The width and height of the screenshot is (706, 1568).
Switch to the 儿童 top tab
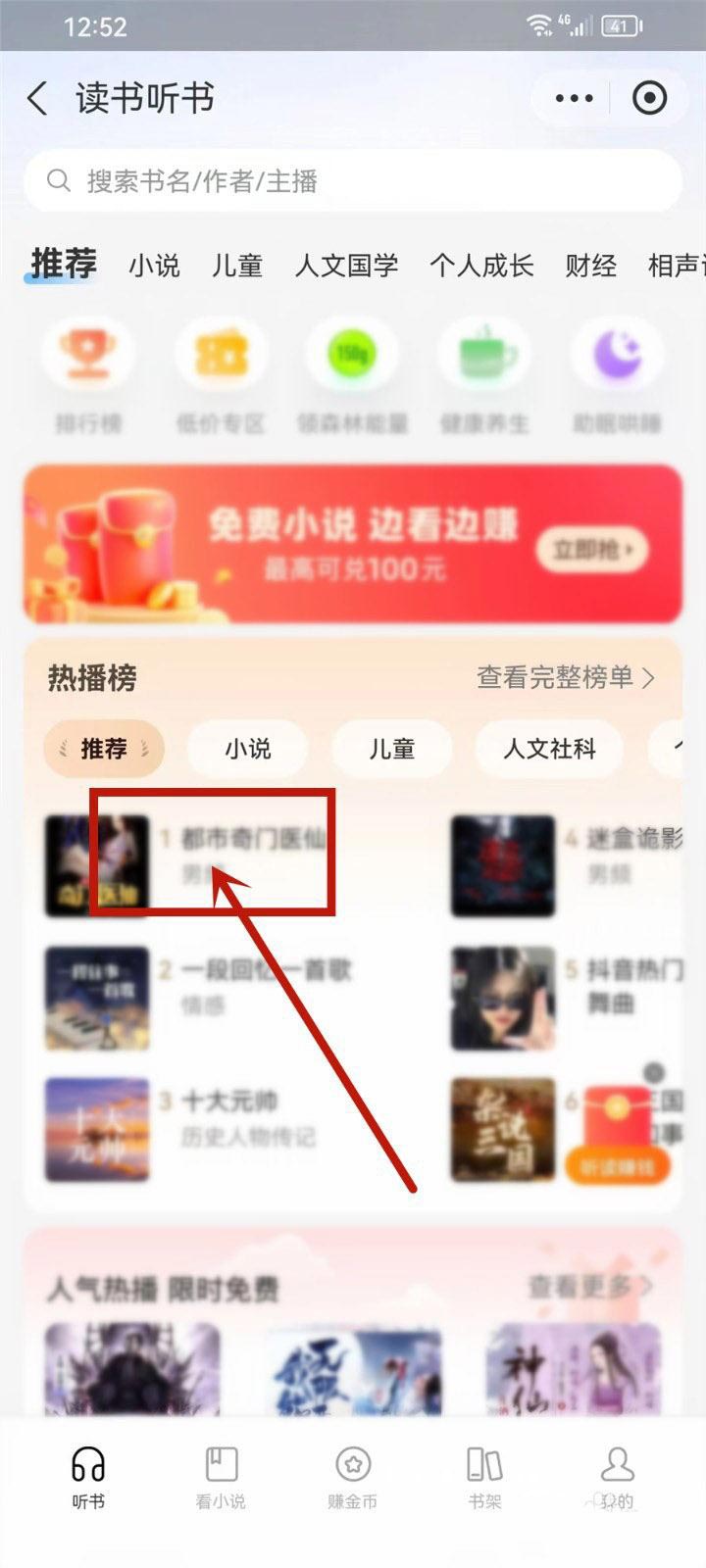tap(237, 266)
